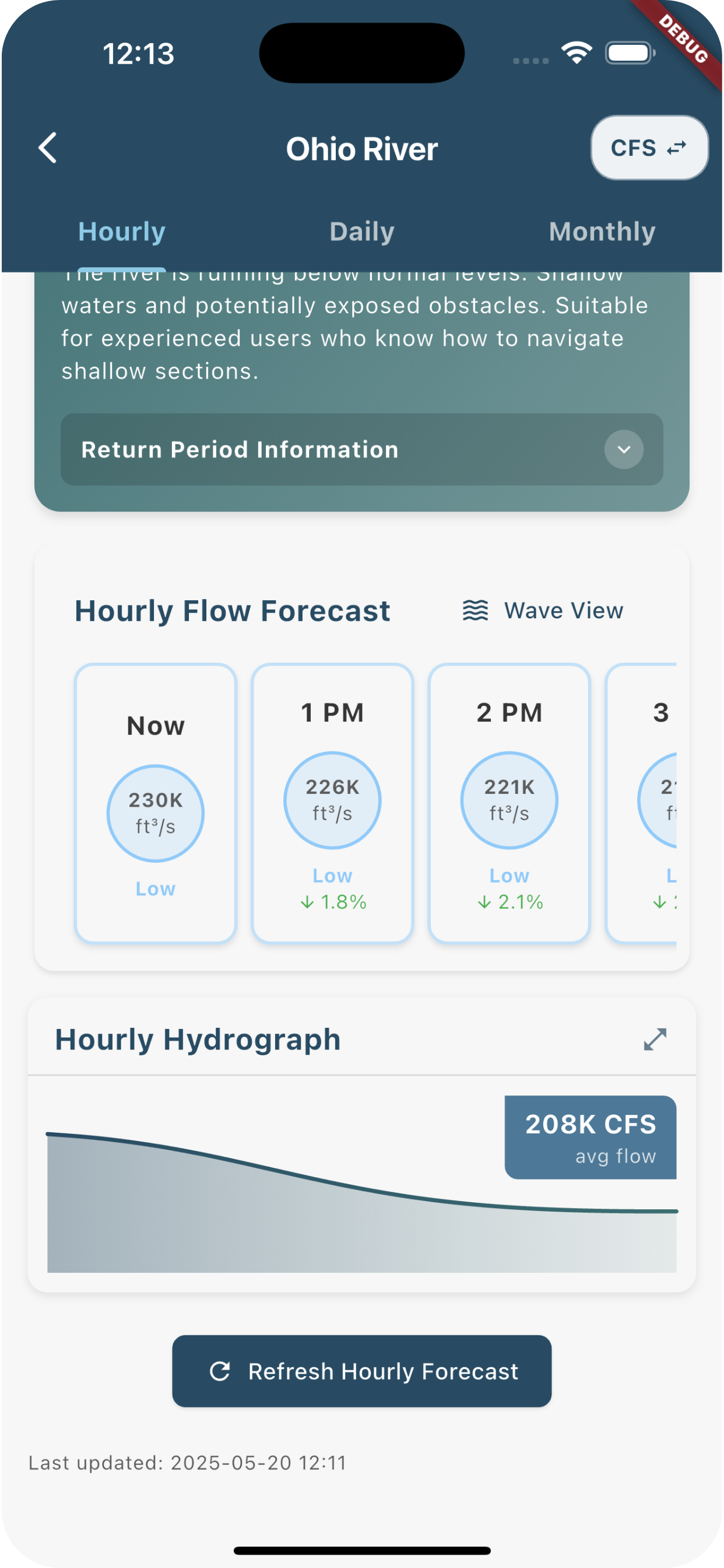Expand the Hourly Hydrograph fullscreen
This screenshot has width=724, height=1568.
(655, 1039)
